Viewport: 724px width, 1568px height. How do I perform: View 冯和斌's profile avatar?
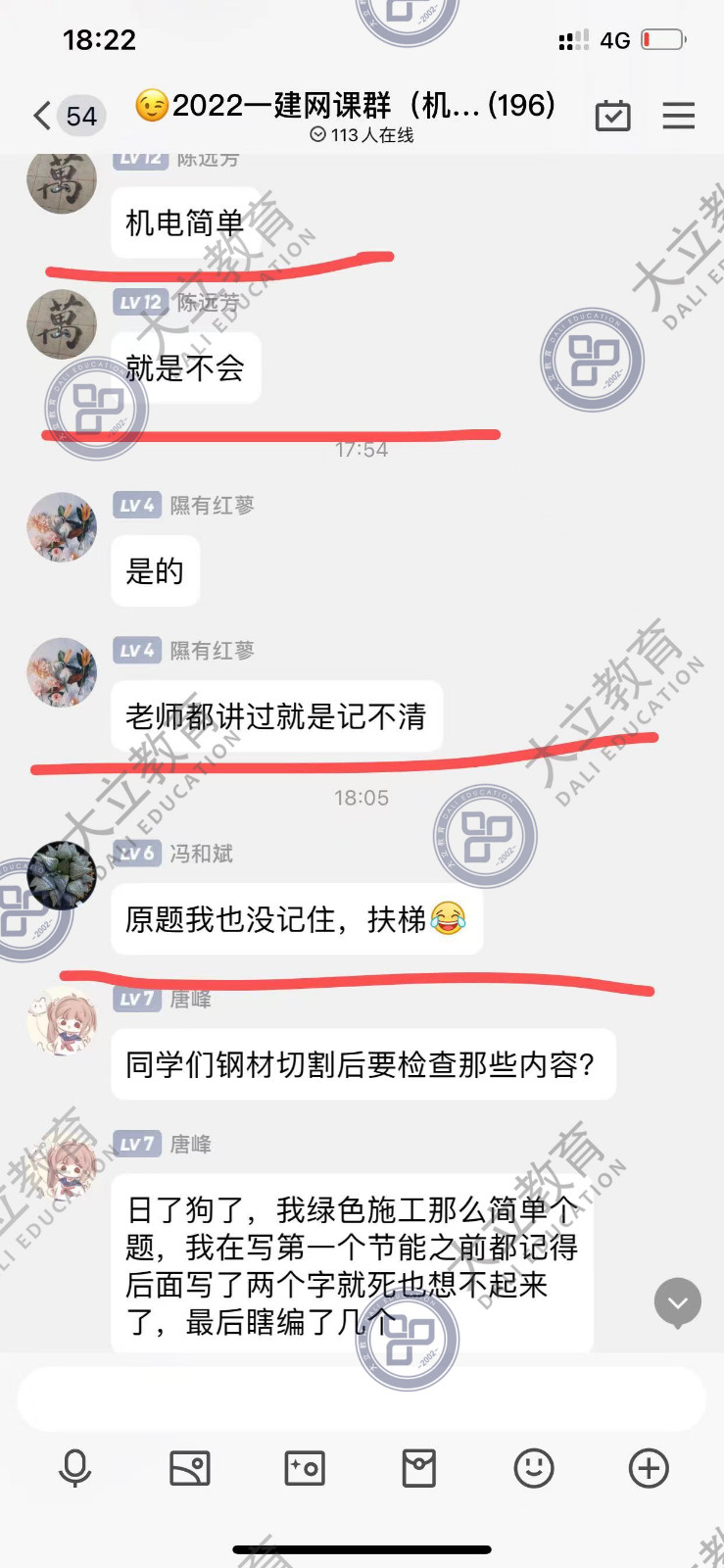point(62,875)
